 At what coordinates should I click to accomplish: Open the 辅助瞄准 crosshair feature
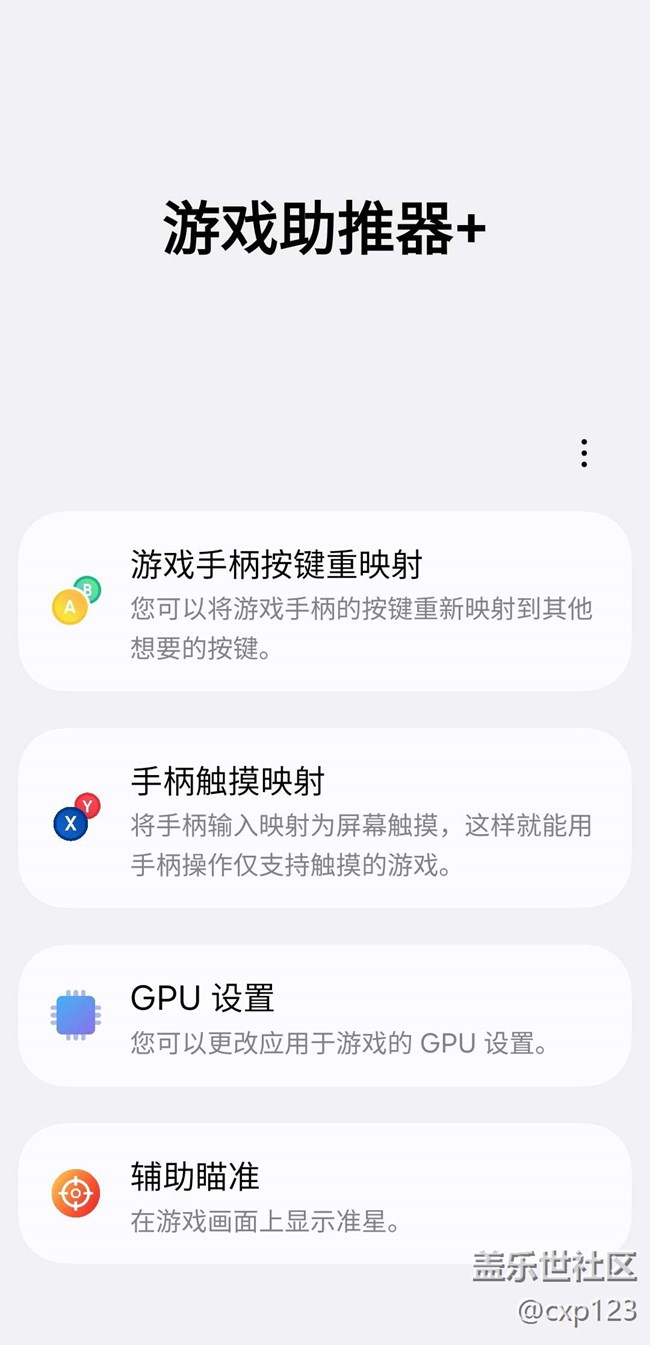point(324,1193)
